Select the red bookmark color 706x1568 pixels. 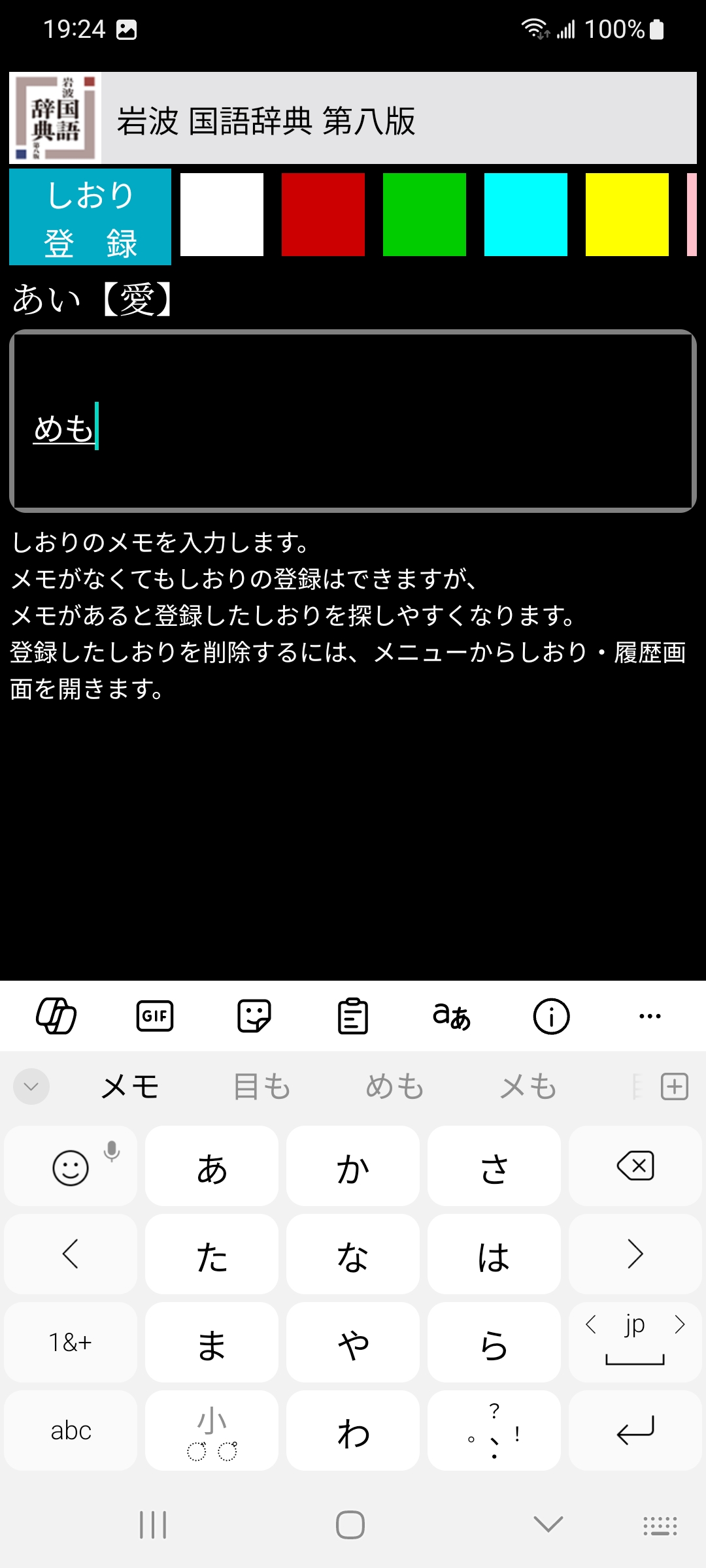(323, 214)
